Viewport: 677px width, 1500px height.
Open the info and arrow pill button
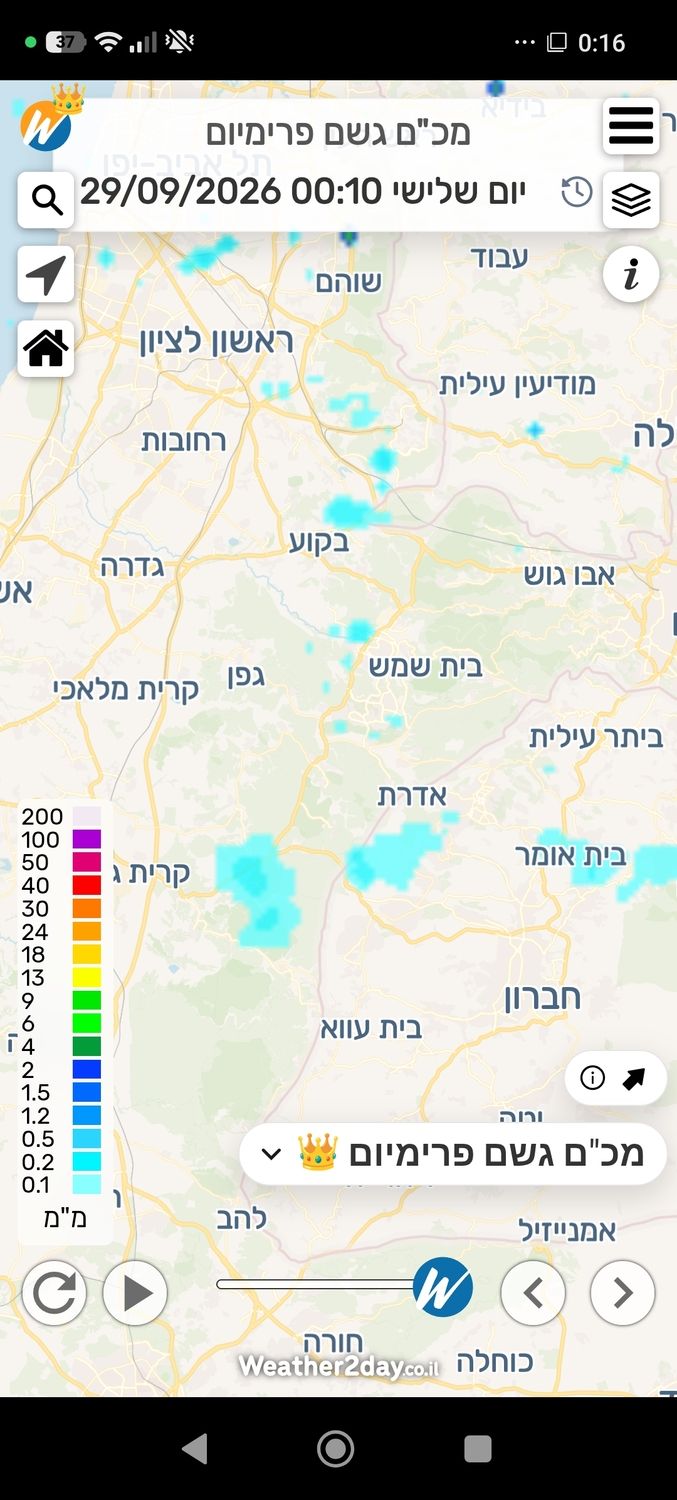(x=616, y=1078)
